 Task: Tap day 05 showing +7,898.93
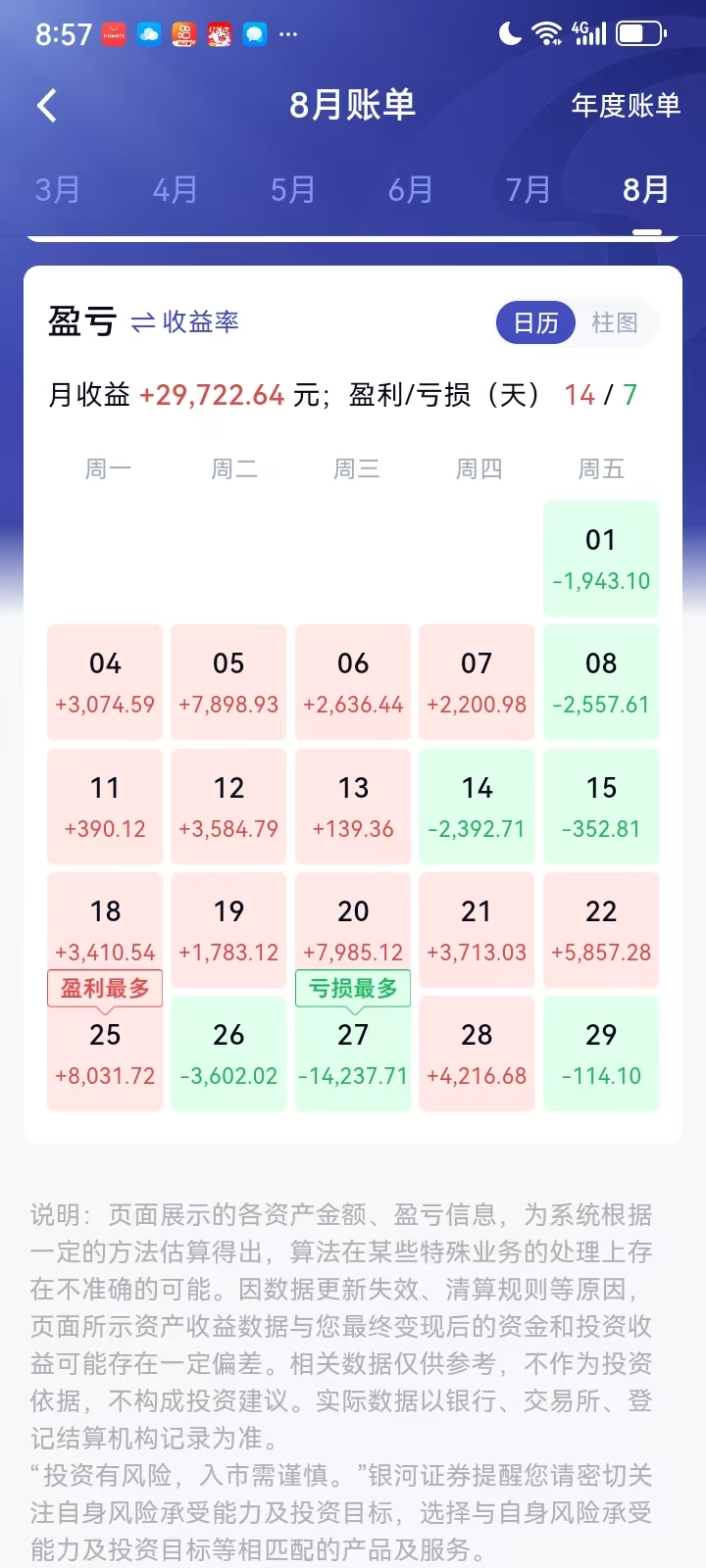[x=228, y=682]
